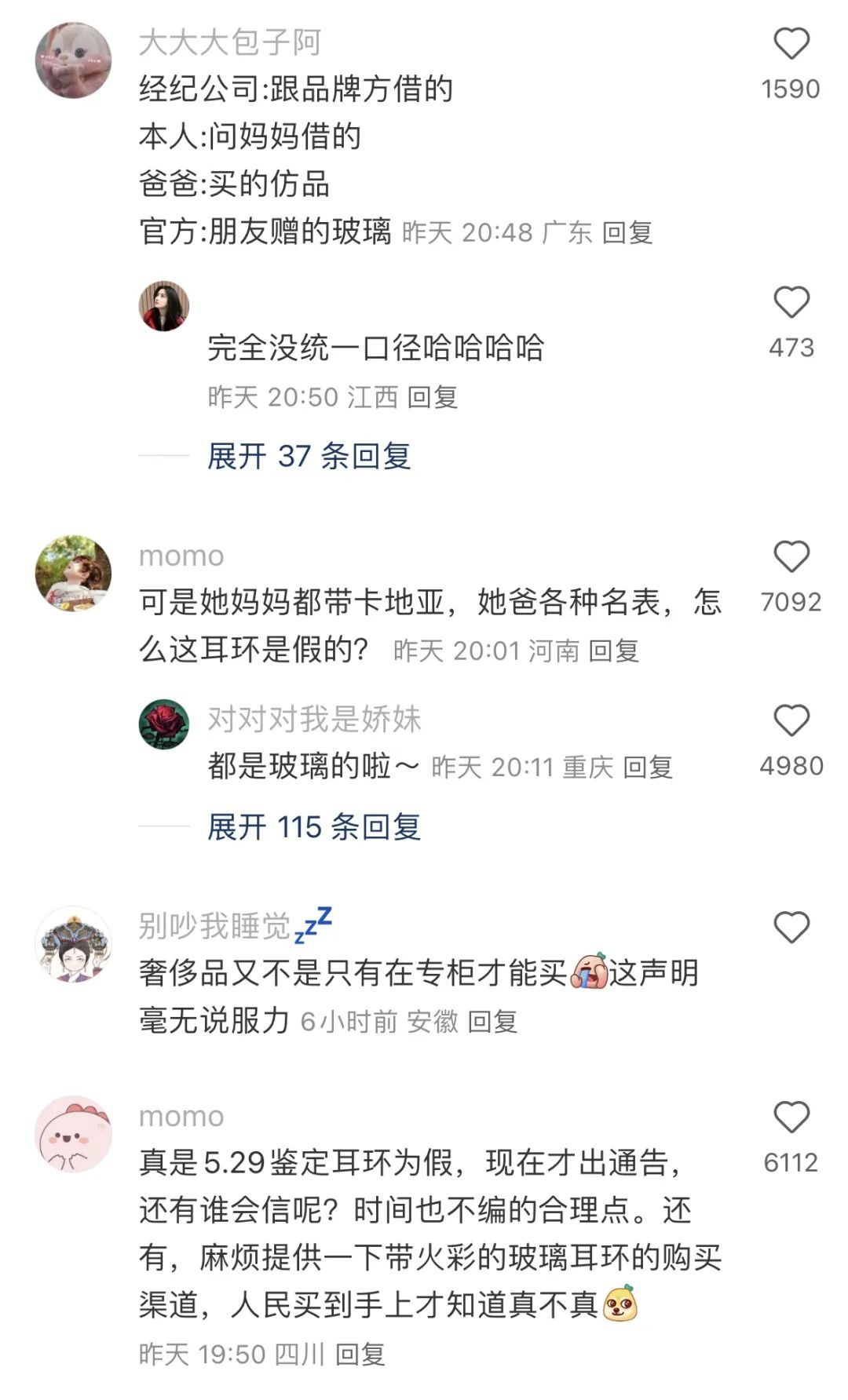This screenshot has width=848, height=1400.
Task: Expand 37 more replies
Action: (309, 456)
